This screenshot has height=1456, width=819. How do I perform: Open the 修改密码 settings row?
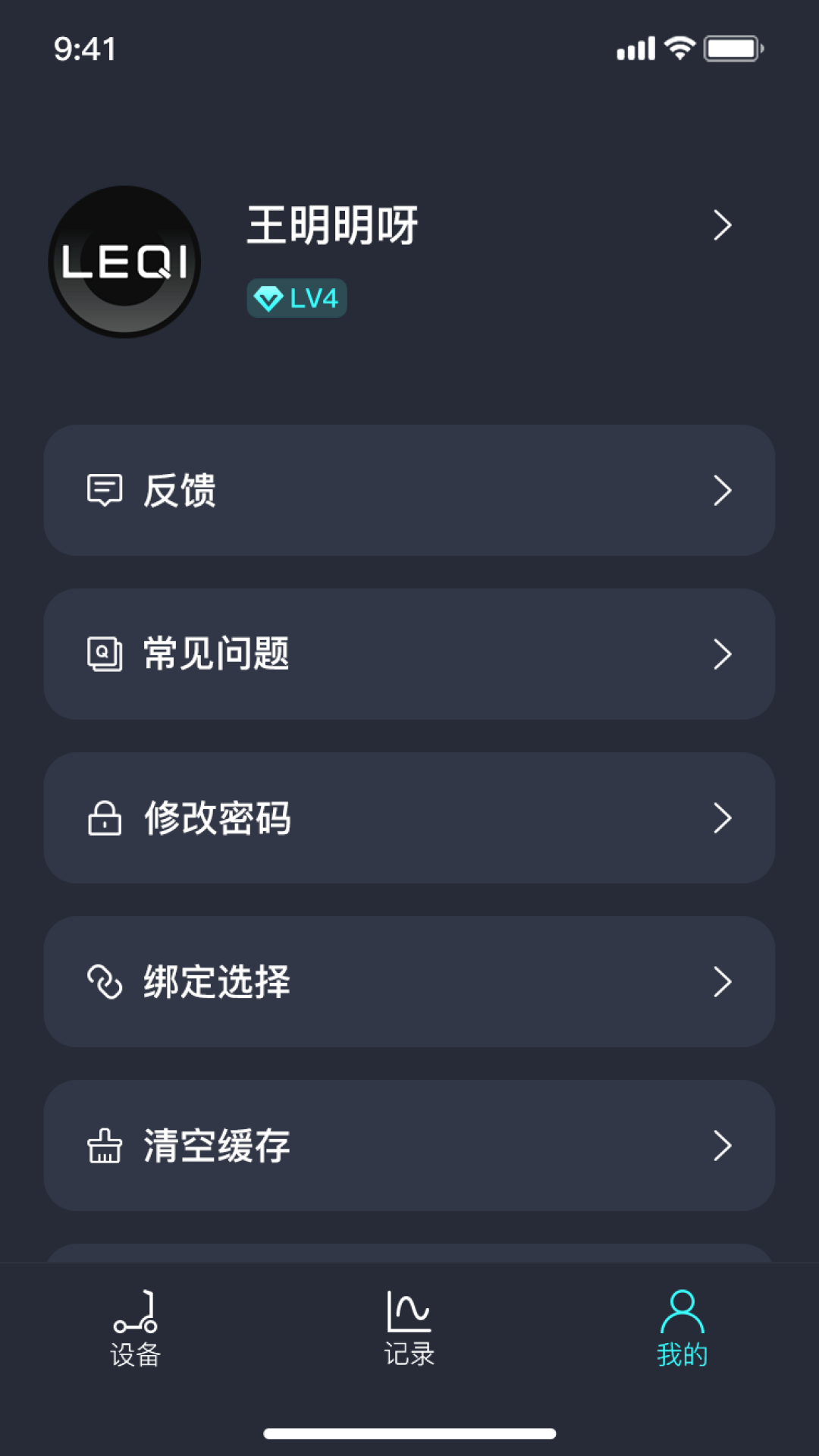[409, 817]
